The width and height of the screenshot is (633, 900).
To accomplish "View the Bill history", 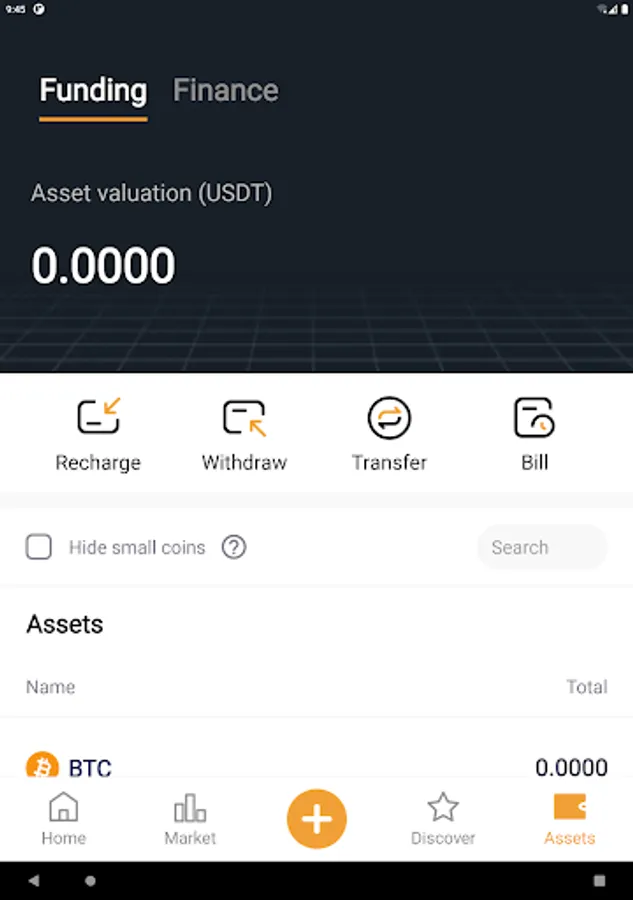I will (x=534, y=434).
